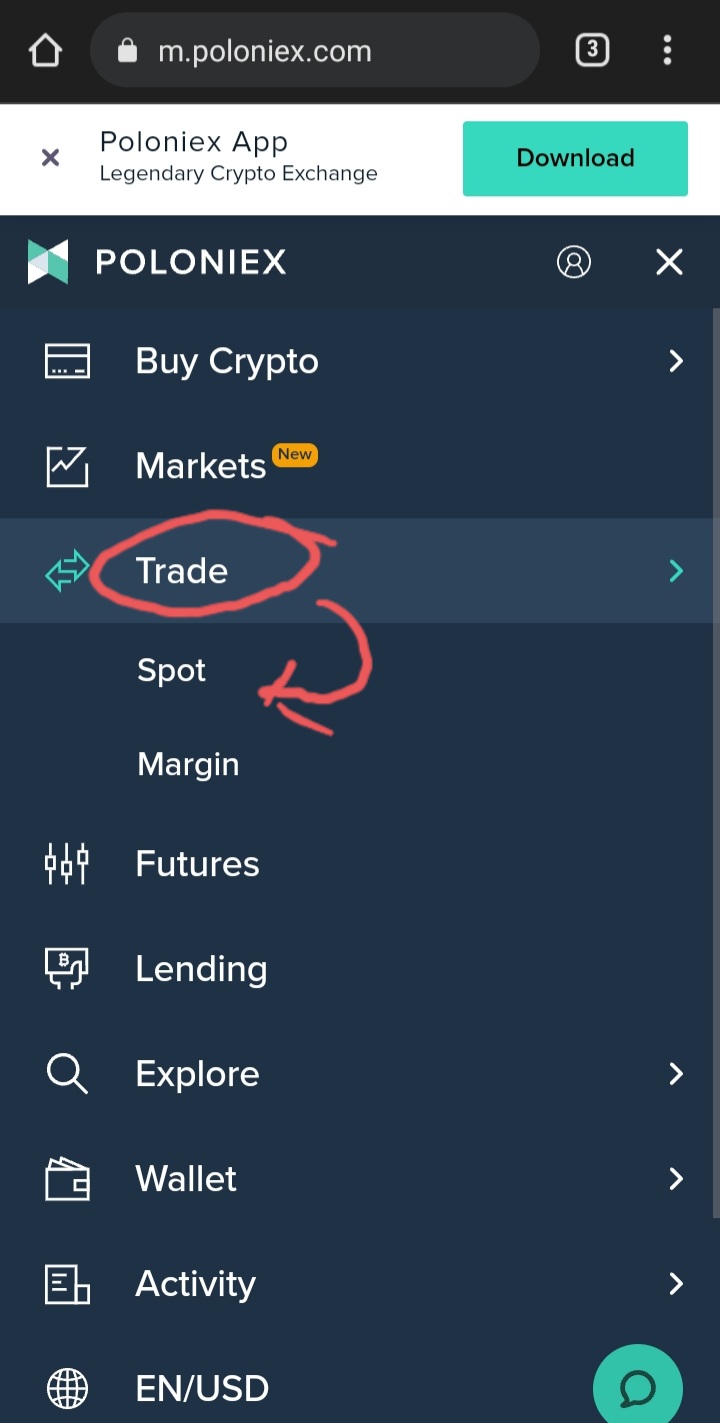Open the browser overflow menu
The image size is (720, 1423).
pyautogui.click(x=667, y=50)
